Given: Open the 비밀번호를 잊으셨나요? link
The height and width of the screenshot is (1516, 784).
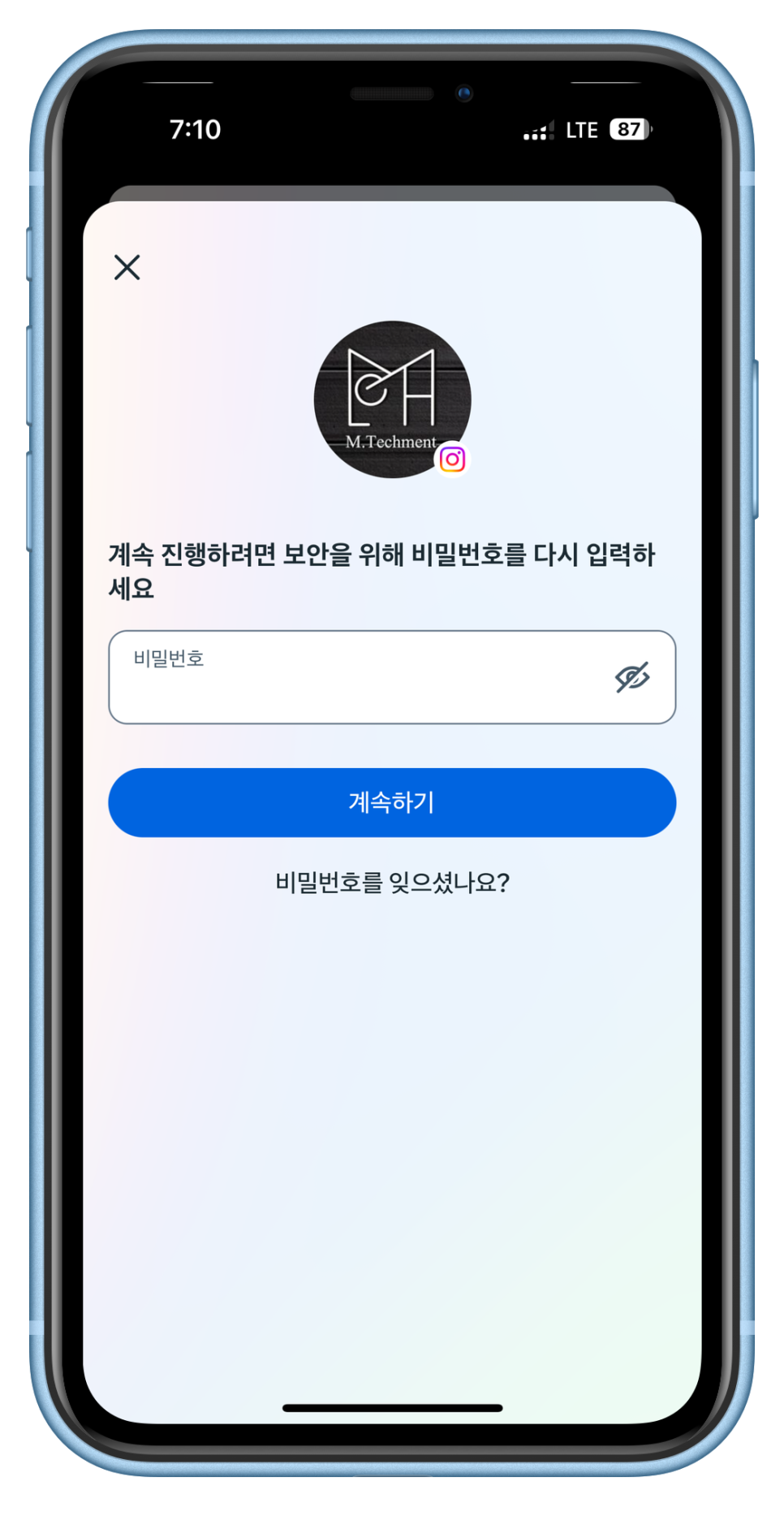Looking at the screenshot, I should pyautogui.click(x=392, y=882).
